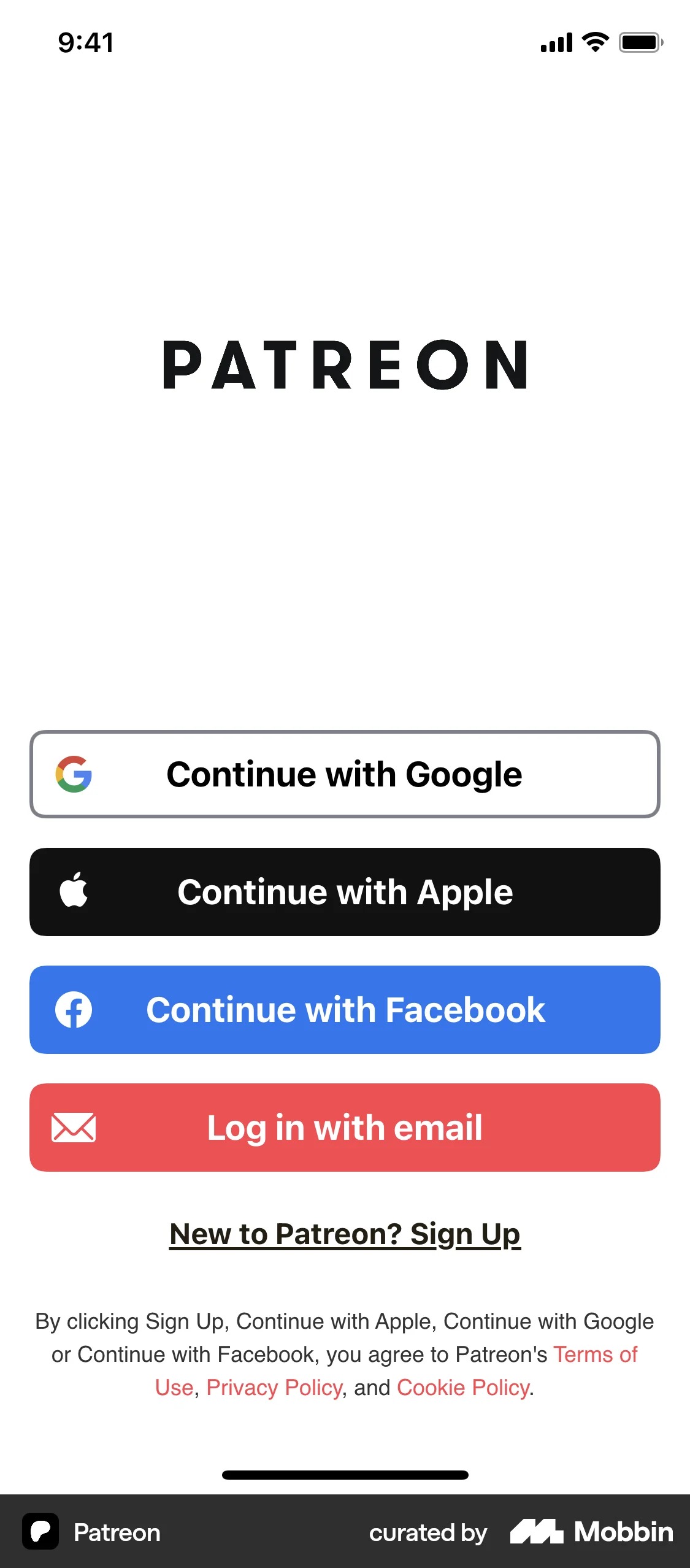Open the Cookie Policy link
Screen dimensions: 690x1568
(464, 1387)
